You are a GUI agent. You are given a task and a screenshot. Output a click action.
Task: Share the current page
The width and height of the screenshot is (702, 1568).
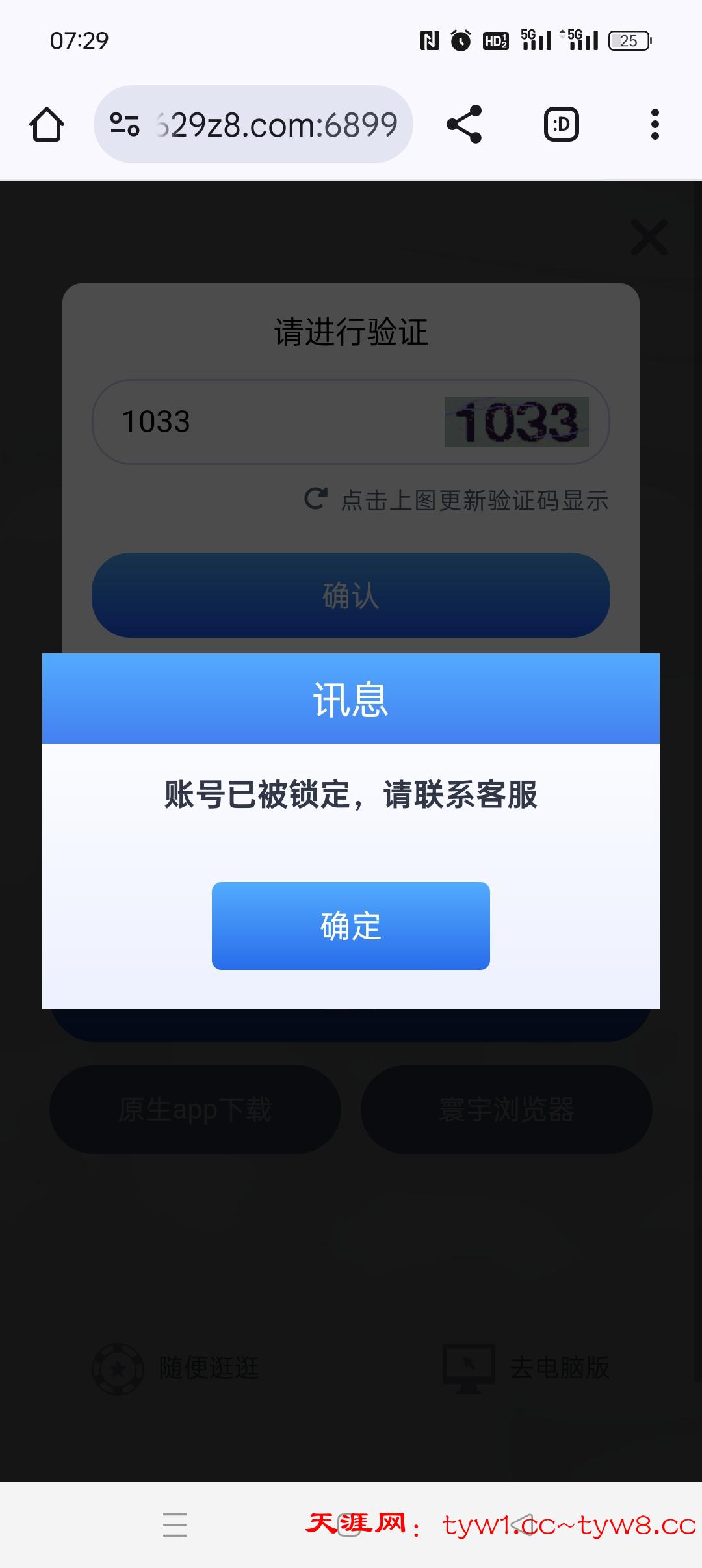click(464, 124)
